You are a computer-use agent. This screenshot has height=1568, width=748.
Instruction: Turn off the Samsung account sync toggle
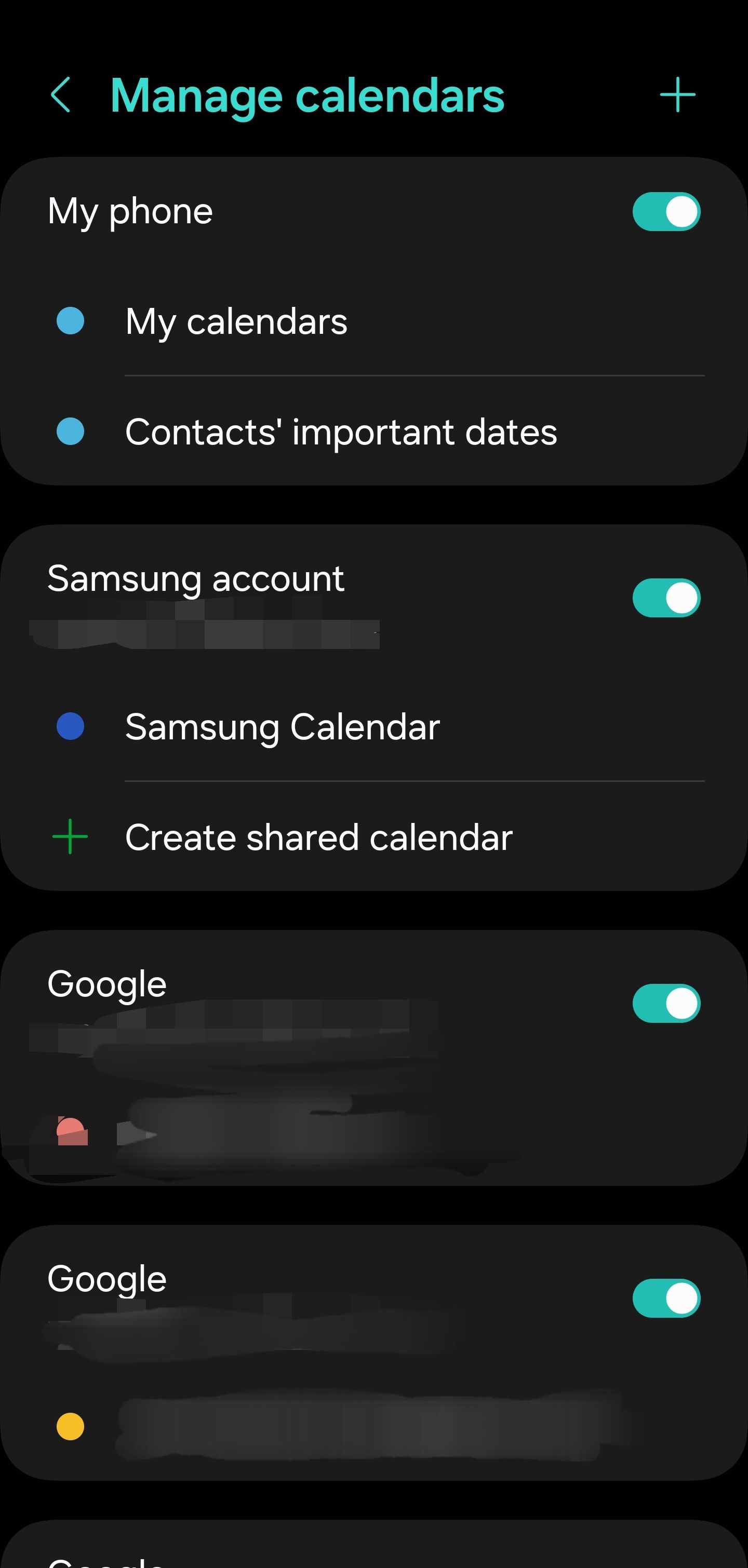point(666,597)
